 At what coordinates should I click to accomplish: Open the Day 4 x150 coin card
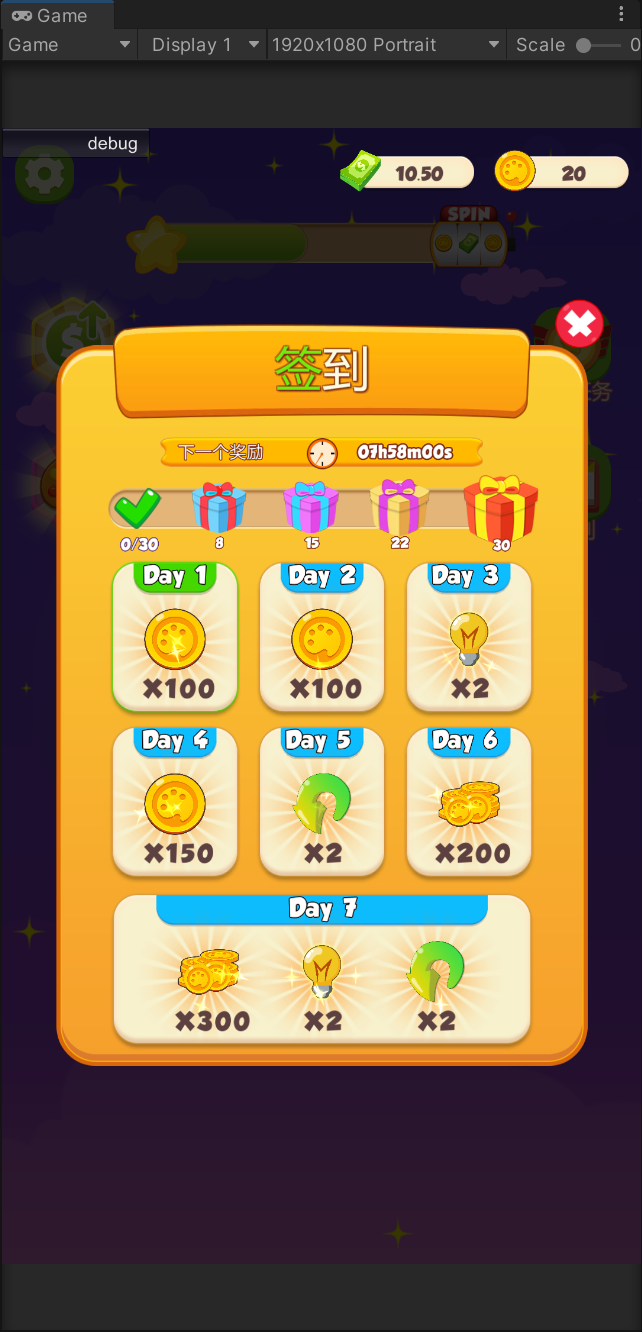click(175, 802)
